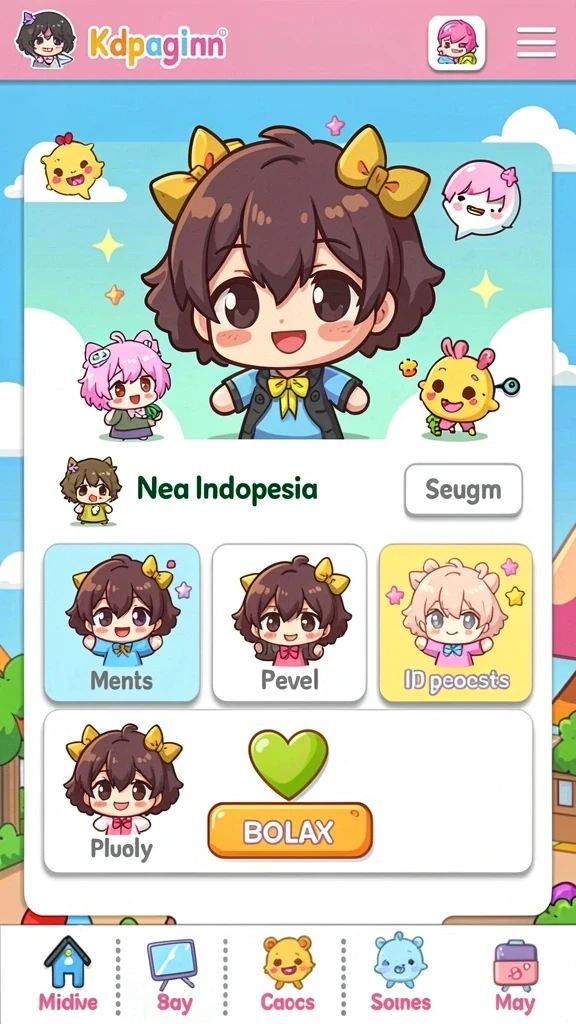The image size is (576, 1024).
Task: Open the Pluoly character
Action: point(123,792)
